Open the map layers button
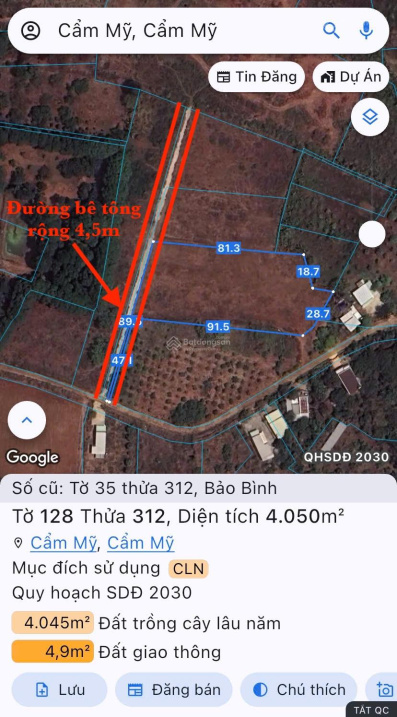The height and width of the screenshot is (717, 397). coord(370,117)
